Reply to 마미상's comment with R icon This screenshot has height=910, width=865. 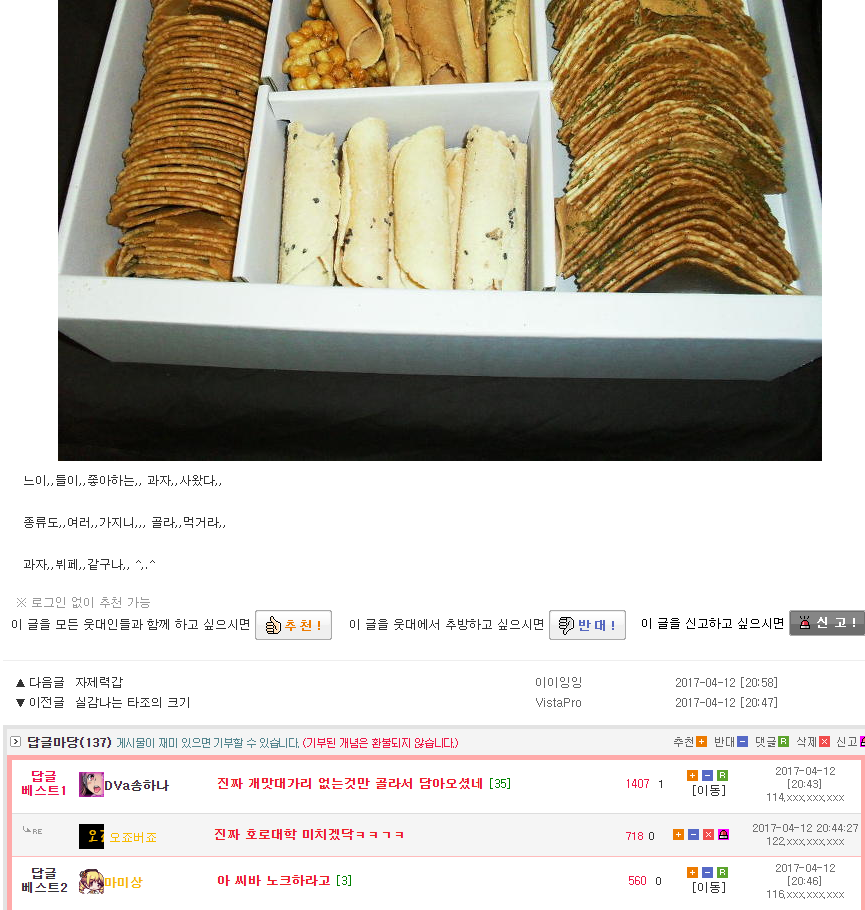(722, 872)
